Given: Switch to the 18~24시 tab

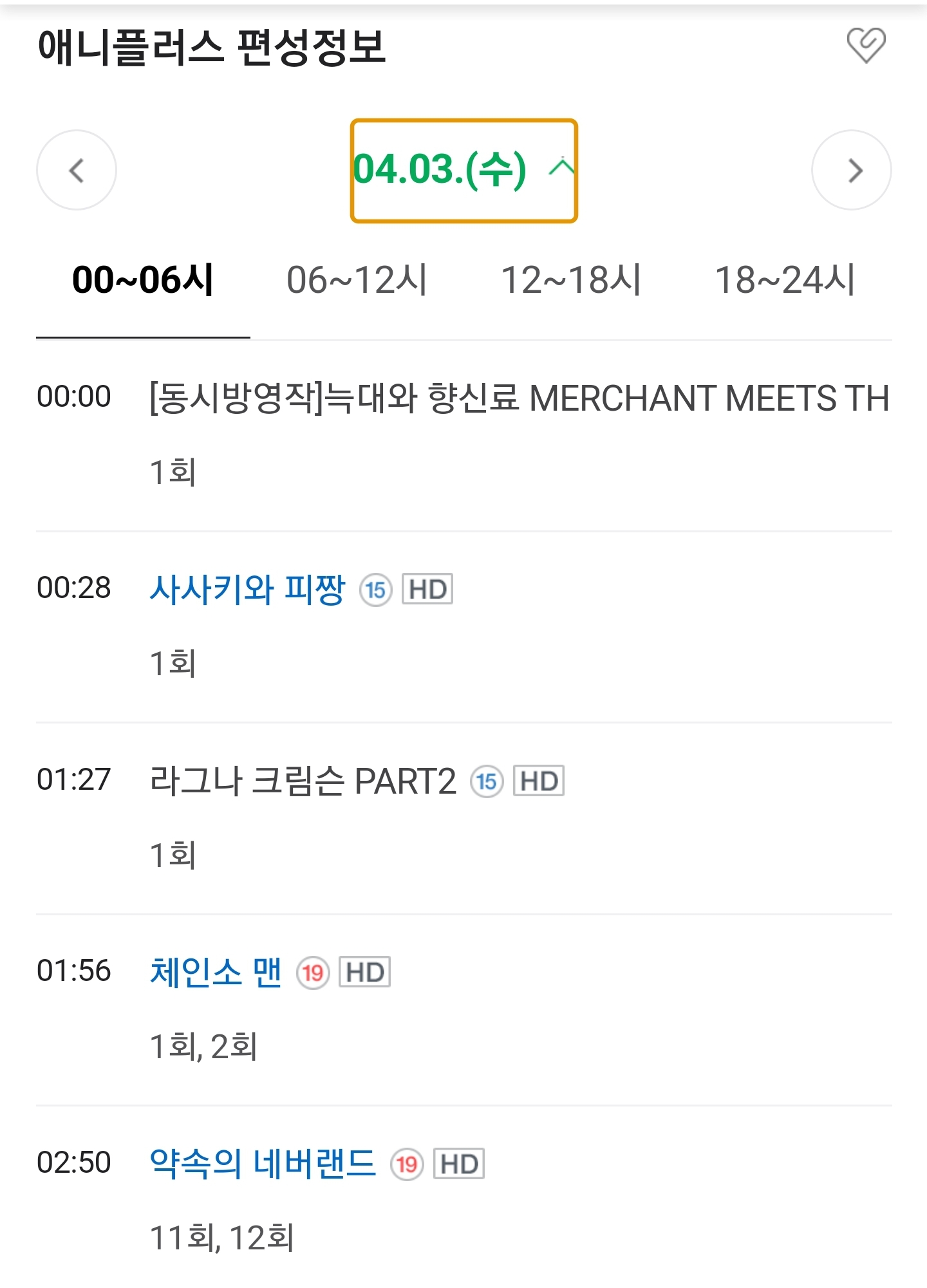Looking at the screenshot, I should pyautogui.click(x=785, y=281).
